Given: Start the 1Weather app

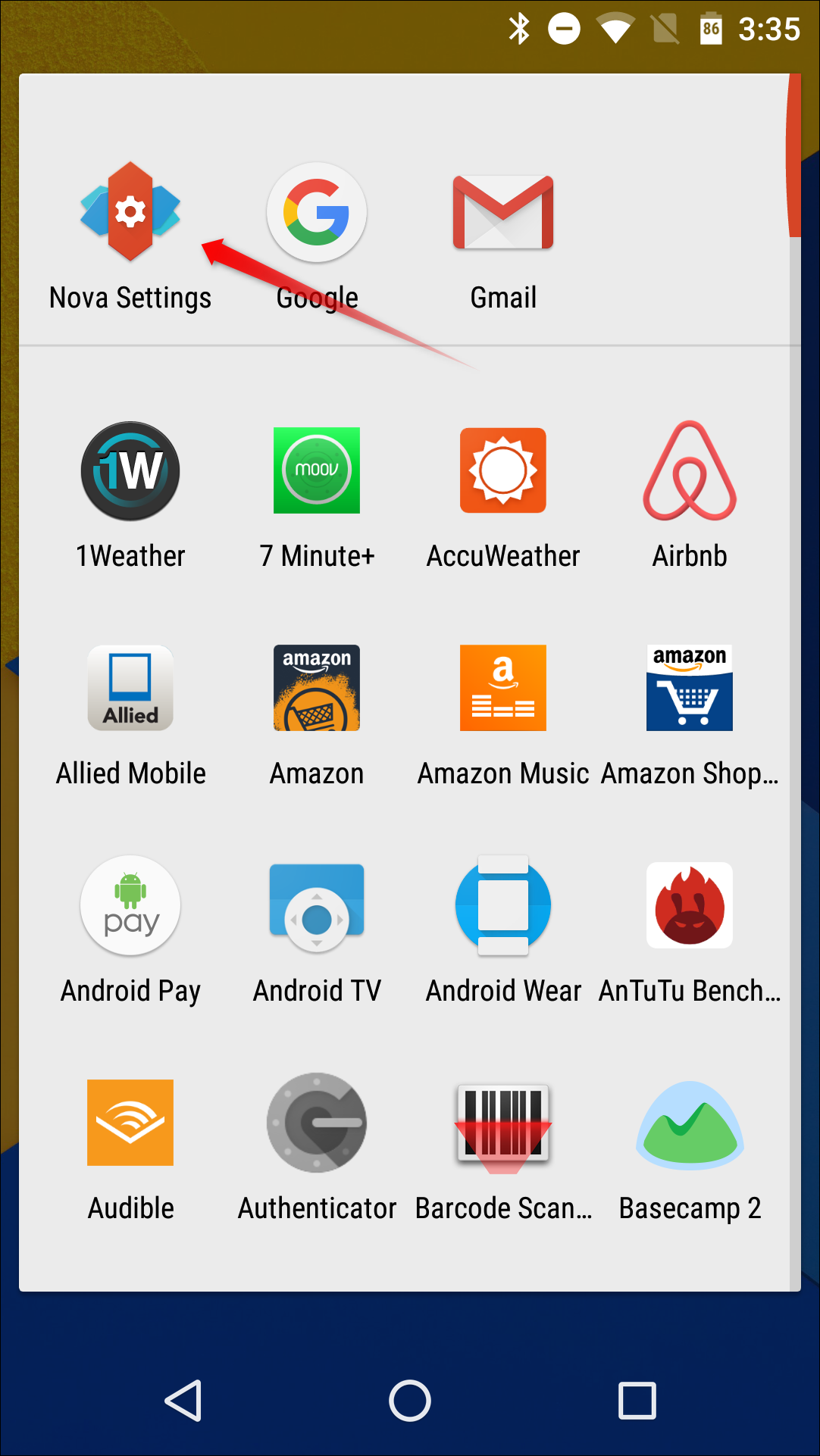Looking at the screenshot, I should click(x=130, y=470).
